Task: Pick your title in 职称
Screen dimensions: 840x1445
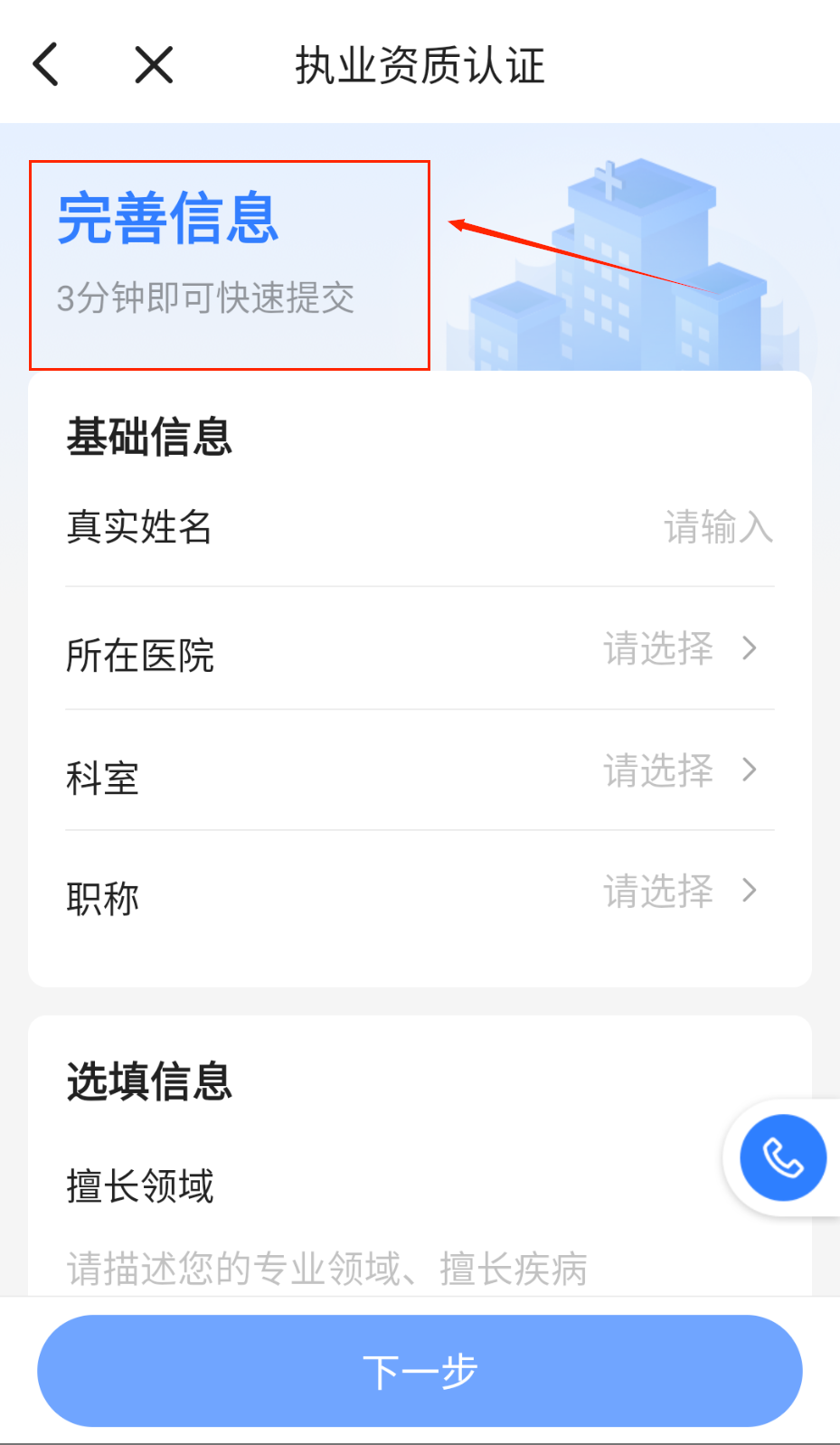Action: [x=678, y=892]
